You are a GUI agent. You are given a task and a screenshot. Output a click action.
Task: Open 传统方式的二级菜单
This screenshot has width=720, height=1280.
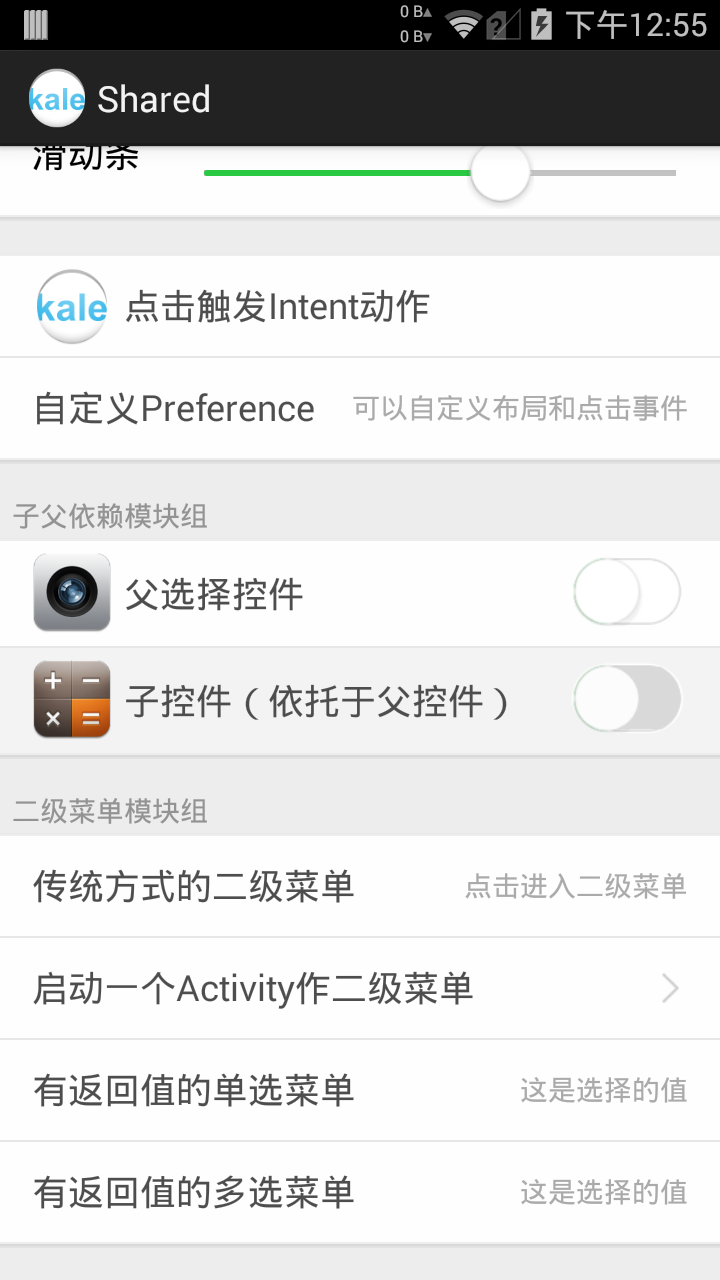pyautogui.click(x=360, y=886)
